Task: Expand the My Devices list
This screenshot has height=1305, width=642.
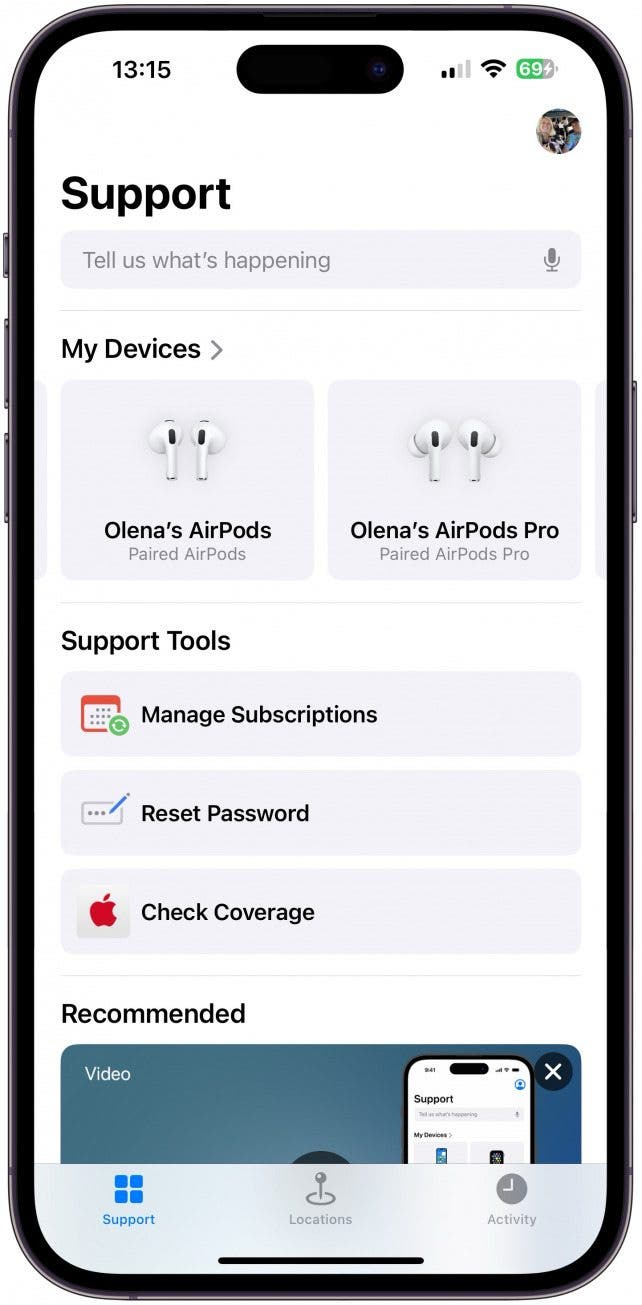Action: click(x=142, y=349)
